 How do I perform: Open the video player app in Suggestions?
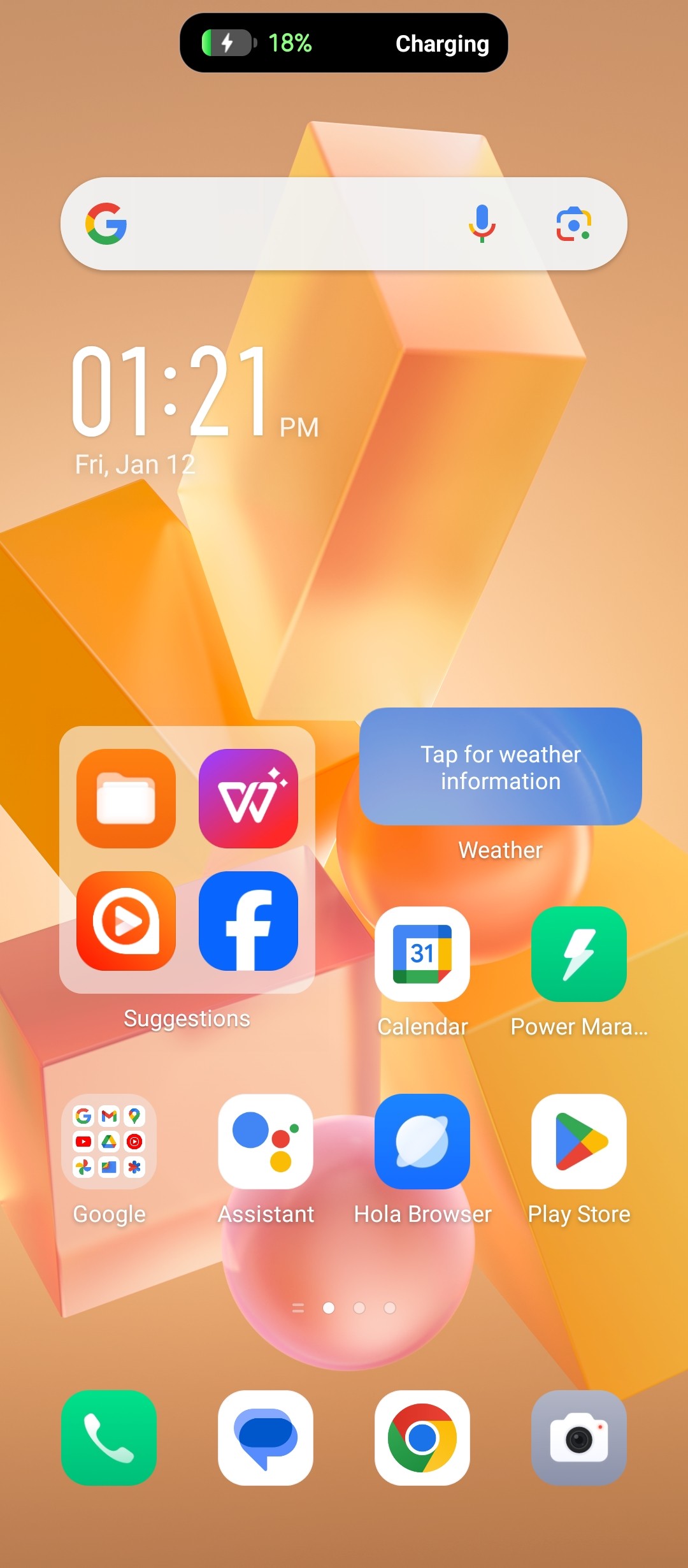[126, 921]
